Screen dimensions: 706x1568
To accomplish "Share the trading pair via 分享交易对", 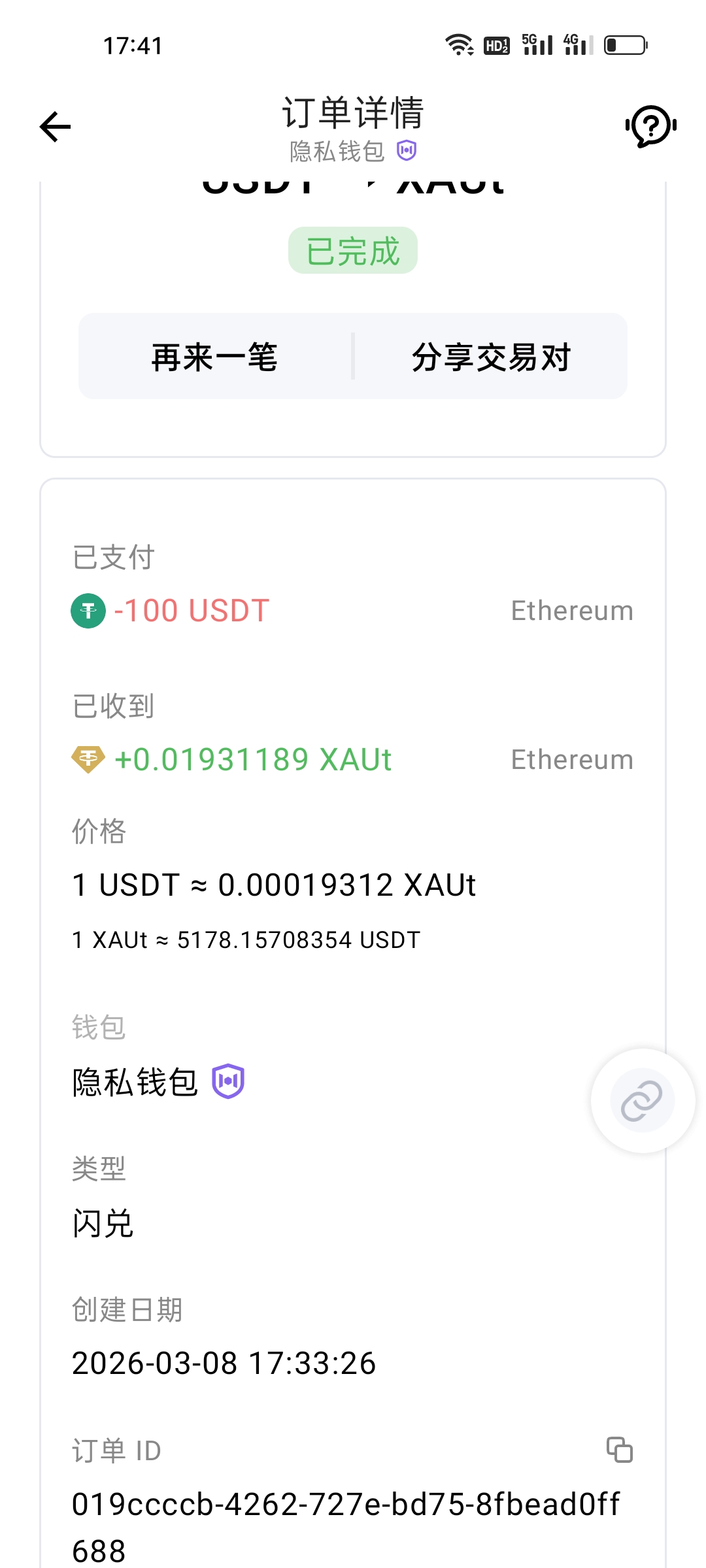I will (491, 357).
